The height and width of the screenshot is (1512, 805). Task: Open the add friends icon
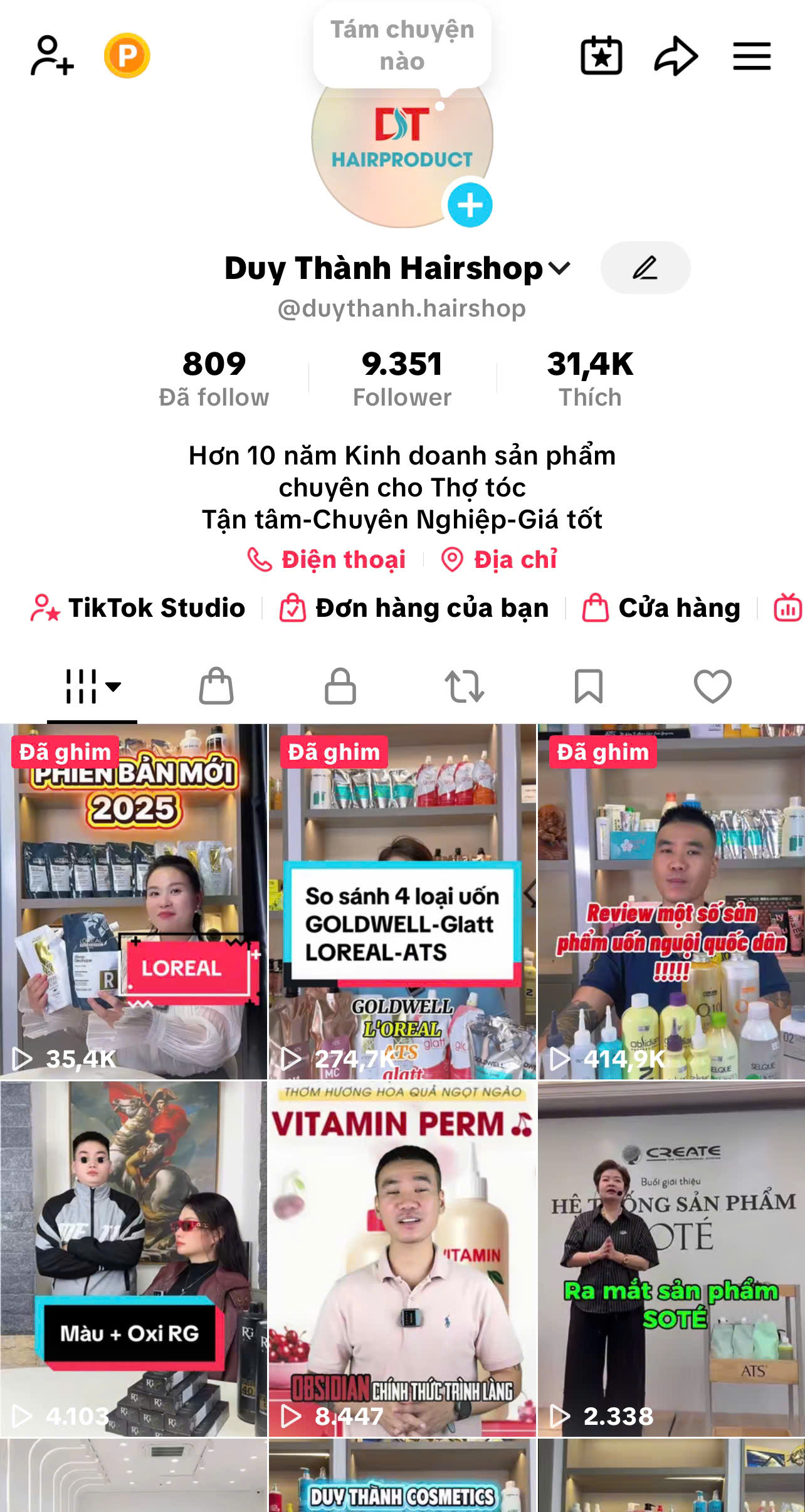click(52, 56)
